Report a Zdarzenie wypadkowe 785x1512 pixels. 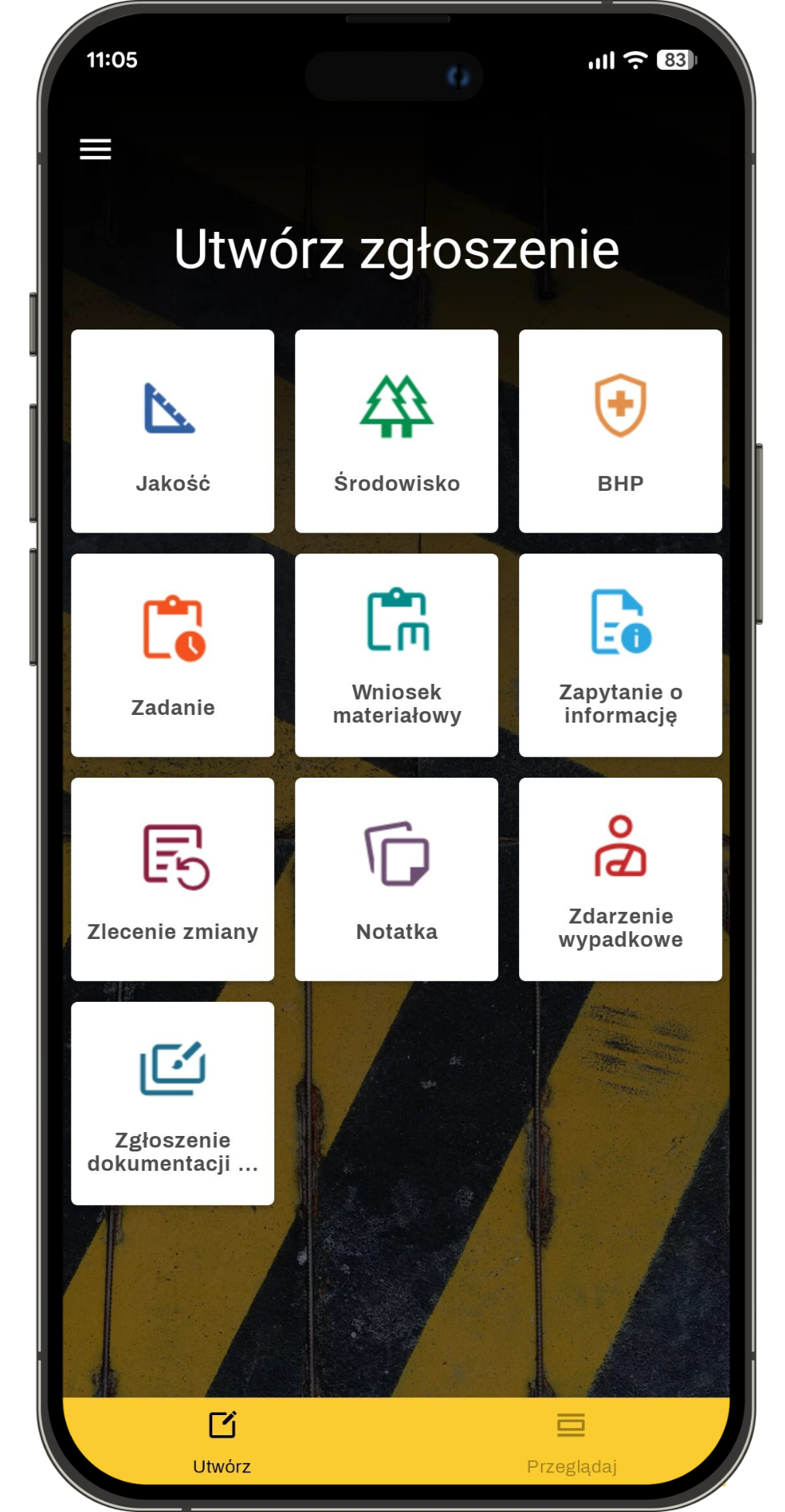pyautogui.click(x=620, y=879)
